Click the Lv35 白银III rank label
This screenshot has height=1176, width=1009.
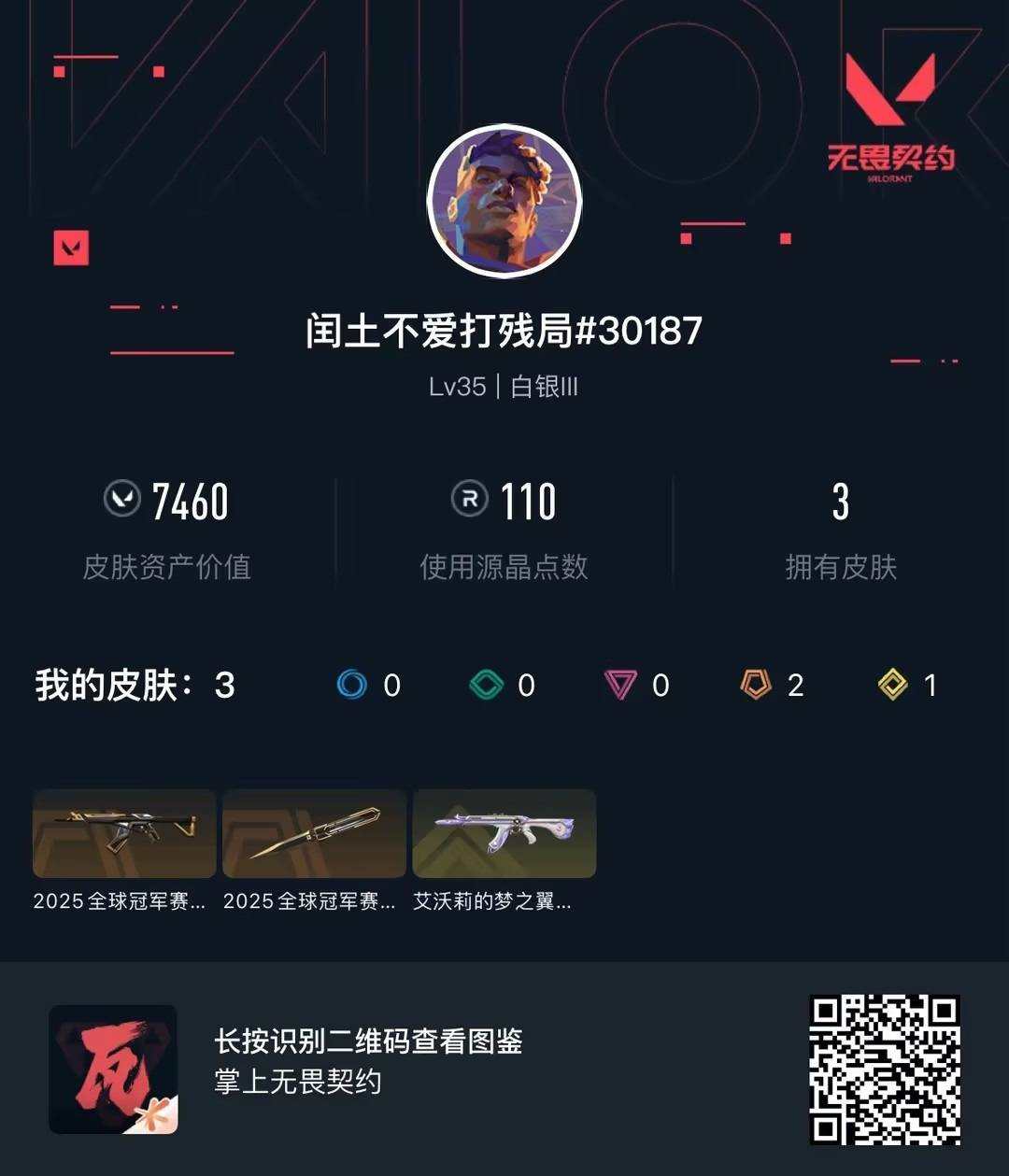coord(504,387)
